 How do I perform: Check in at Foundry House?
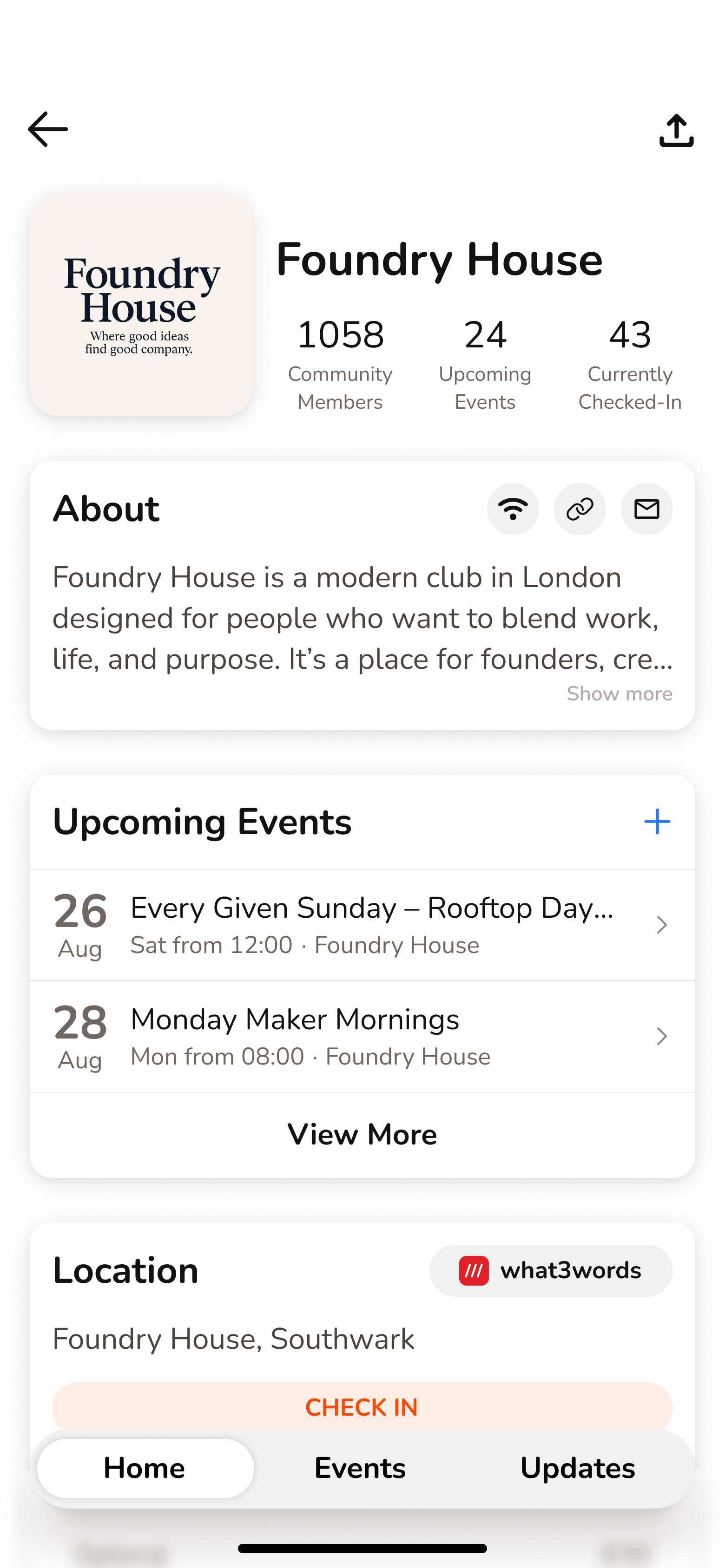pos(362,1407)
